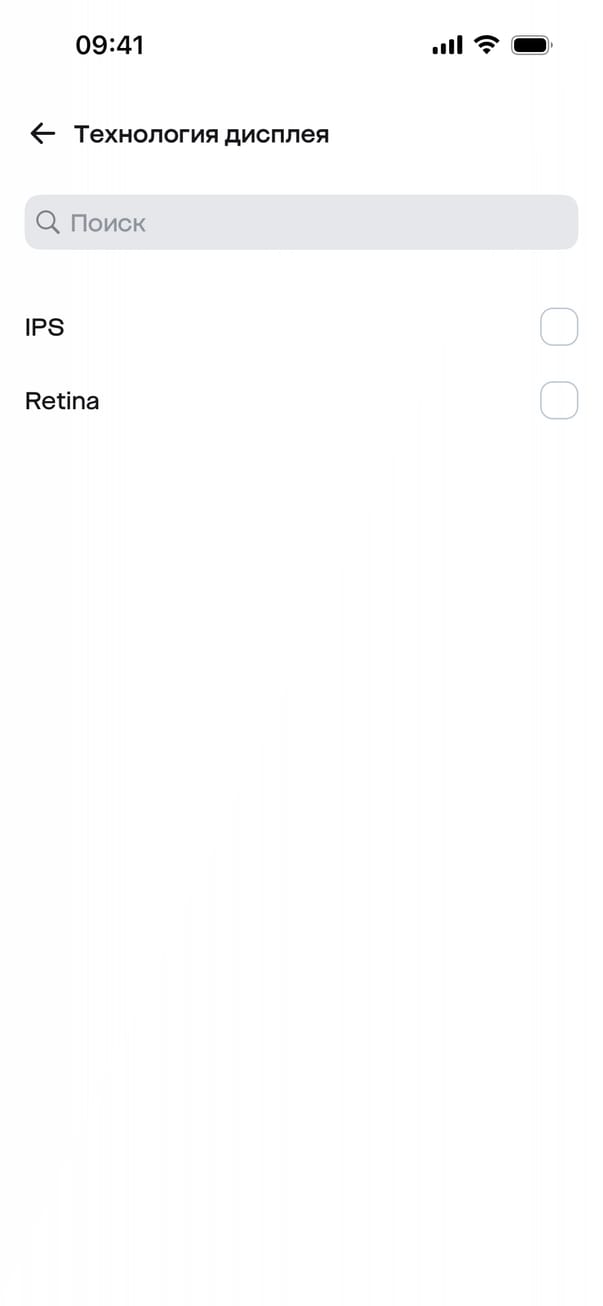Tap the Поиск search field
Screen dimensions: 603x1306
300,222
